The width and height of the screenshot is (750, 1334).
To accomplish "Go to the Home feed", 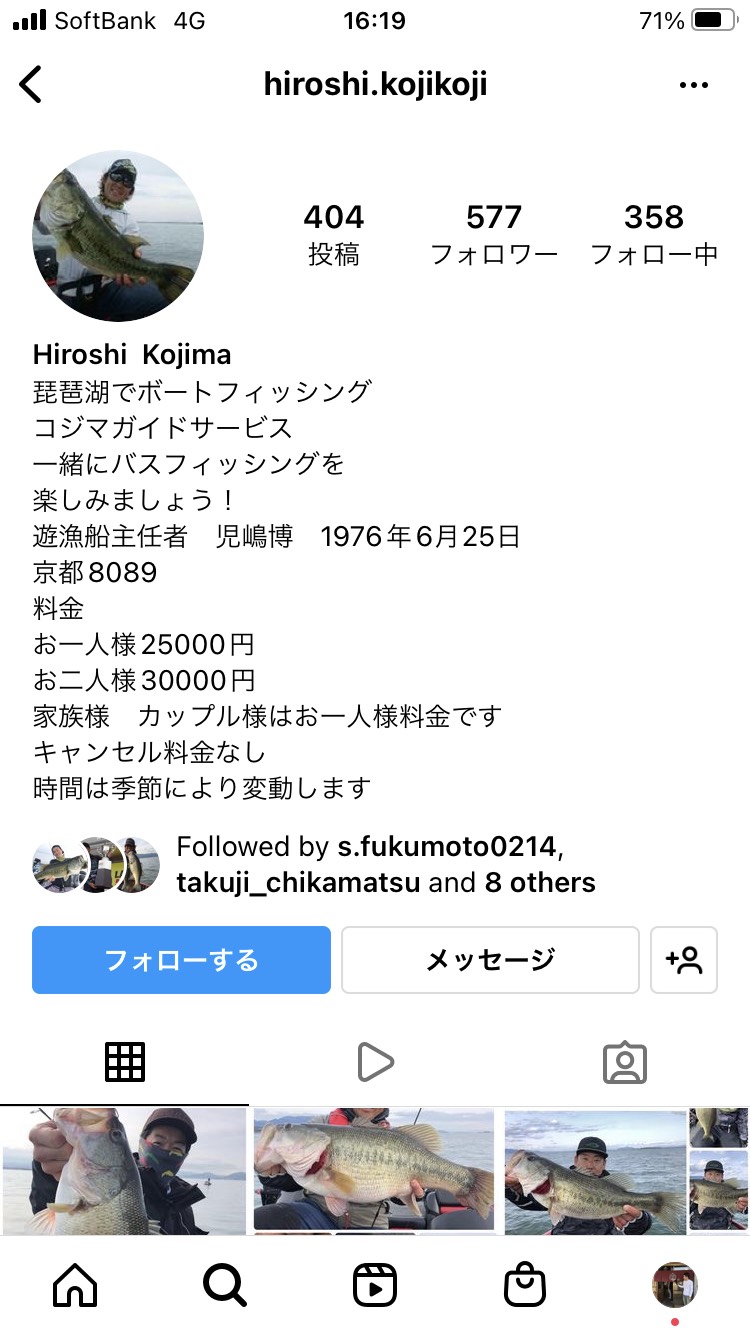I will [x=75, y=1285].
